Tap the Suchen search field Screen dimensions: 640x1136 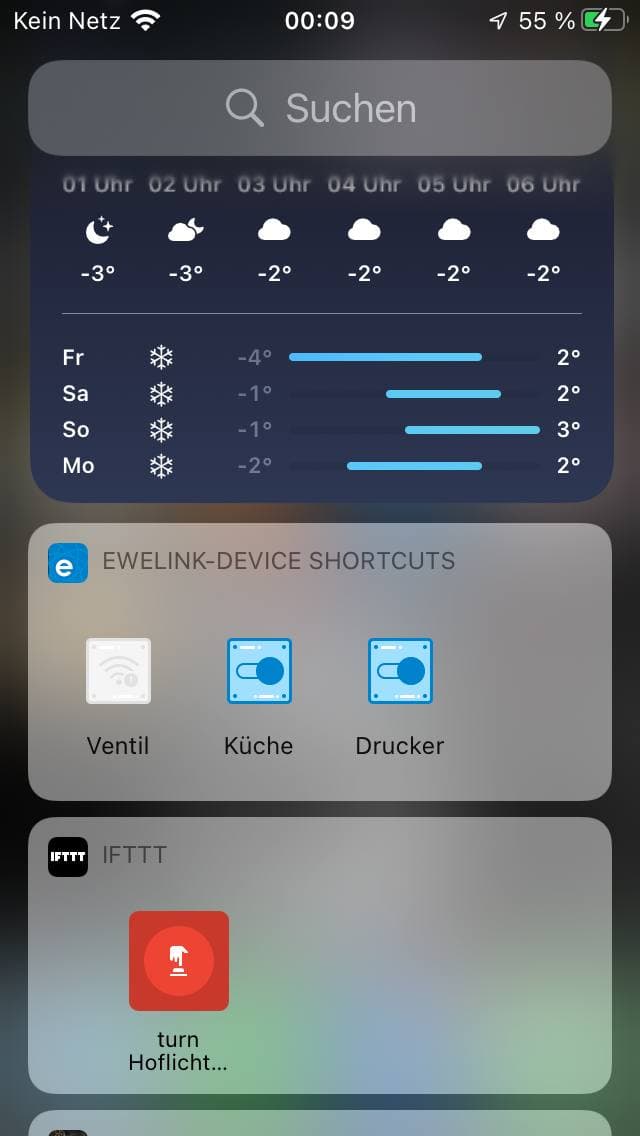320,108
